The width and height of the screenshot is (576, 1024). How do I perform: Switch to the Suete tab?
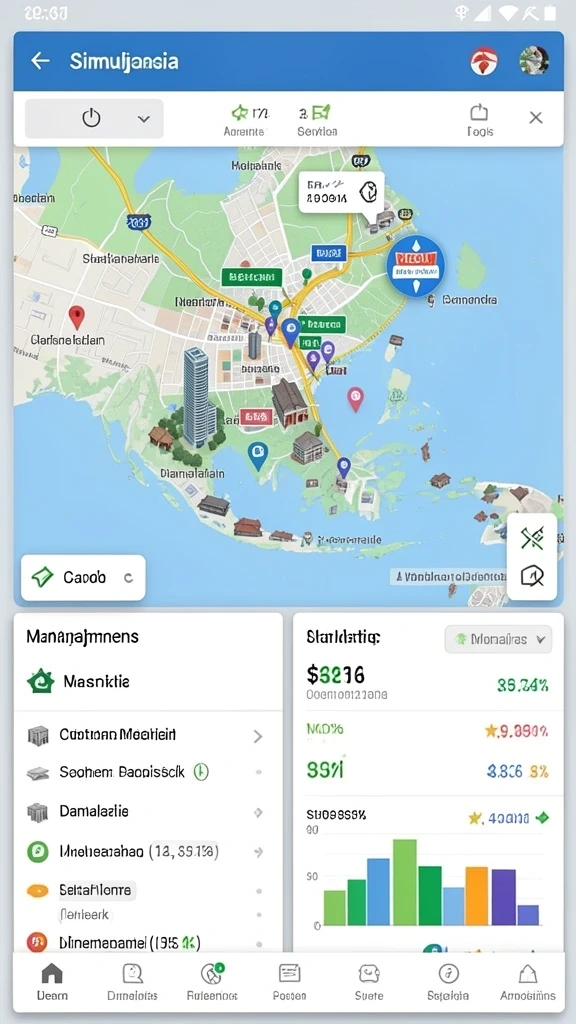tap(369, 982)
